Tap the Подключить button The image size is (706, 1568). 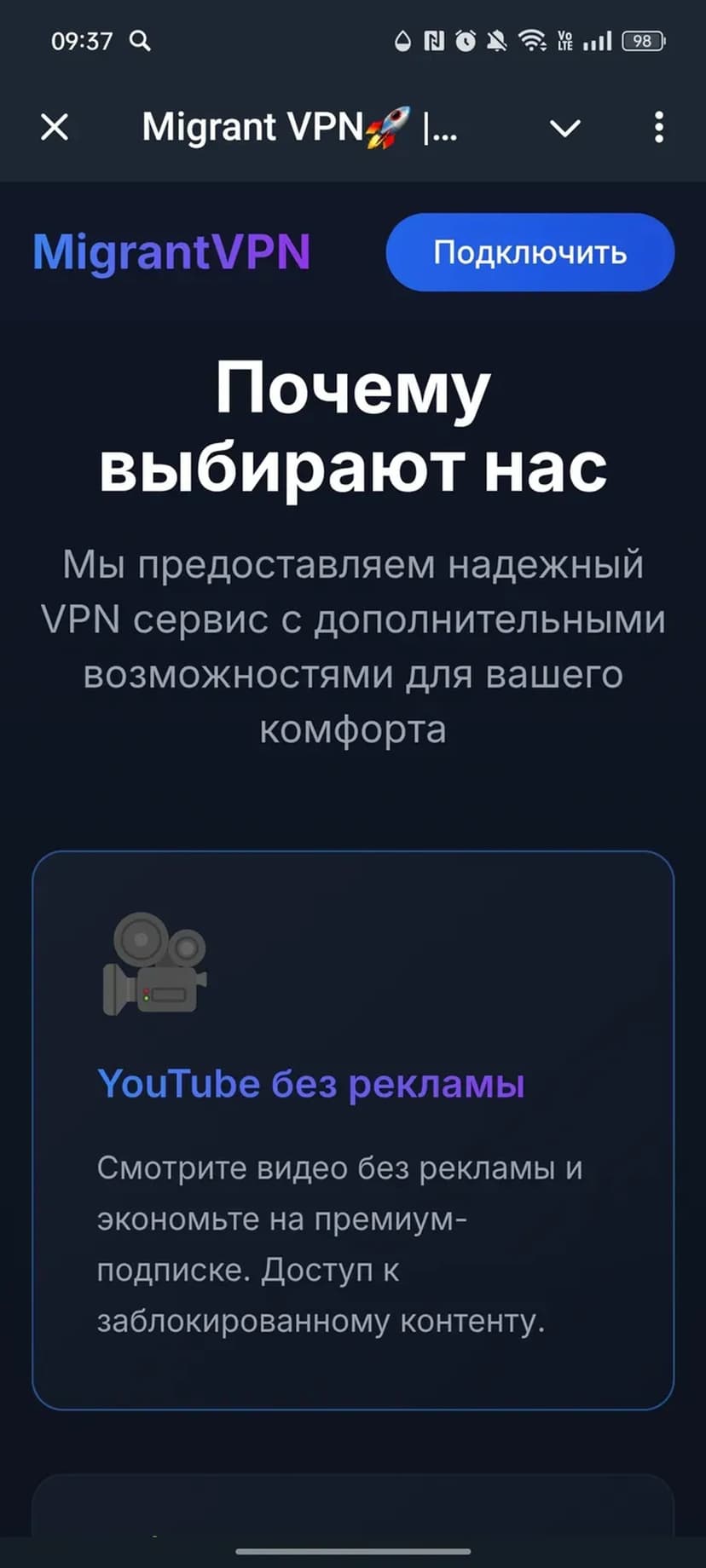pyautogui.click(x=529, y=252)
